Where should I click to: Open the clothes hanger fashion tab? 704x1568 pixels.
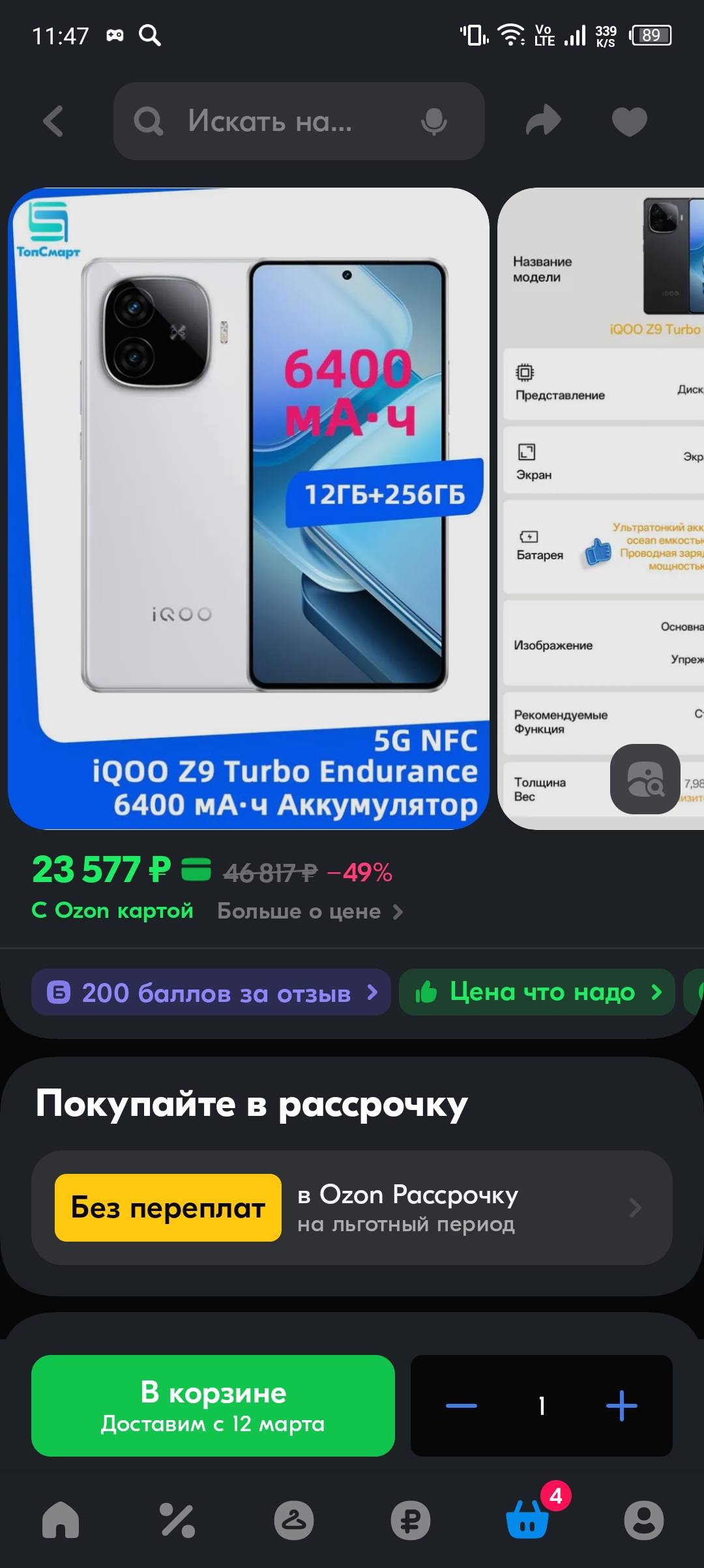(293, 1520)
